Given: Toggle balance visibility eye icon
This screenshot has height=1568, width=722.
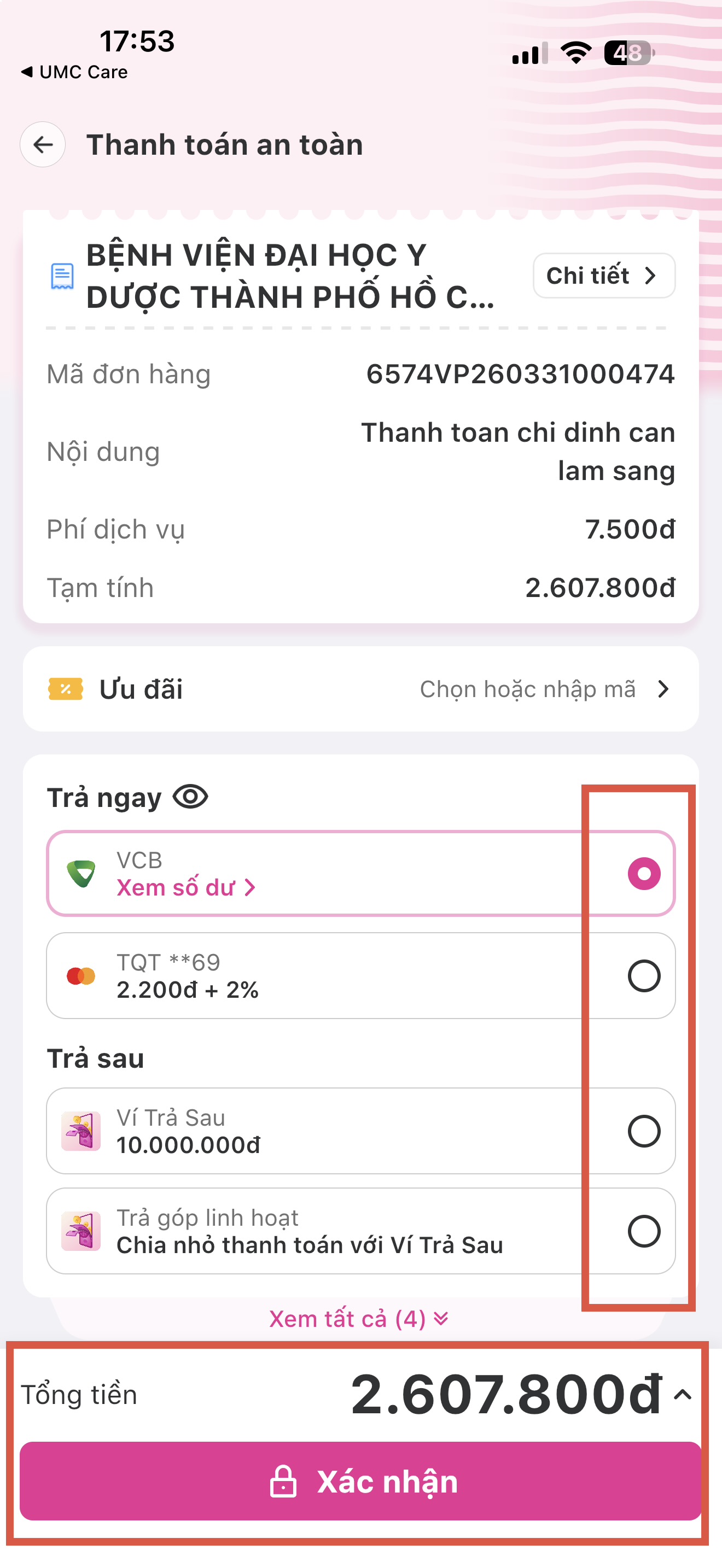Looking at the screenshot, I should 190,797.
